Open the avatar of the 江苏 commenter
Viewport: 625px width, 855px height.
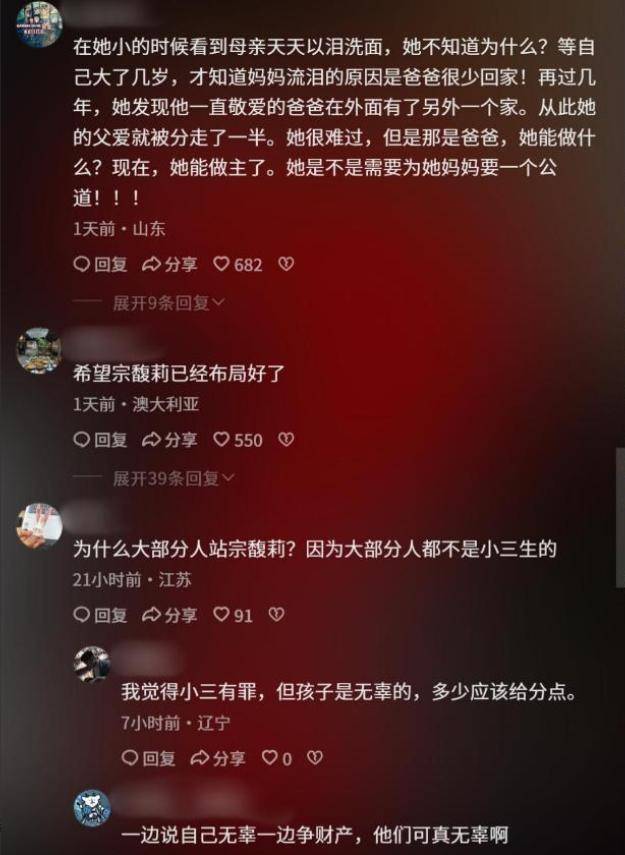39,525
